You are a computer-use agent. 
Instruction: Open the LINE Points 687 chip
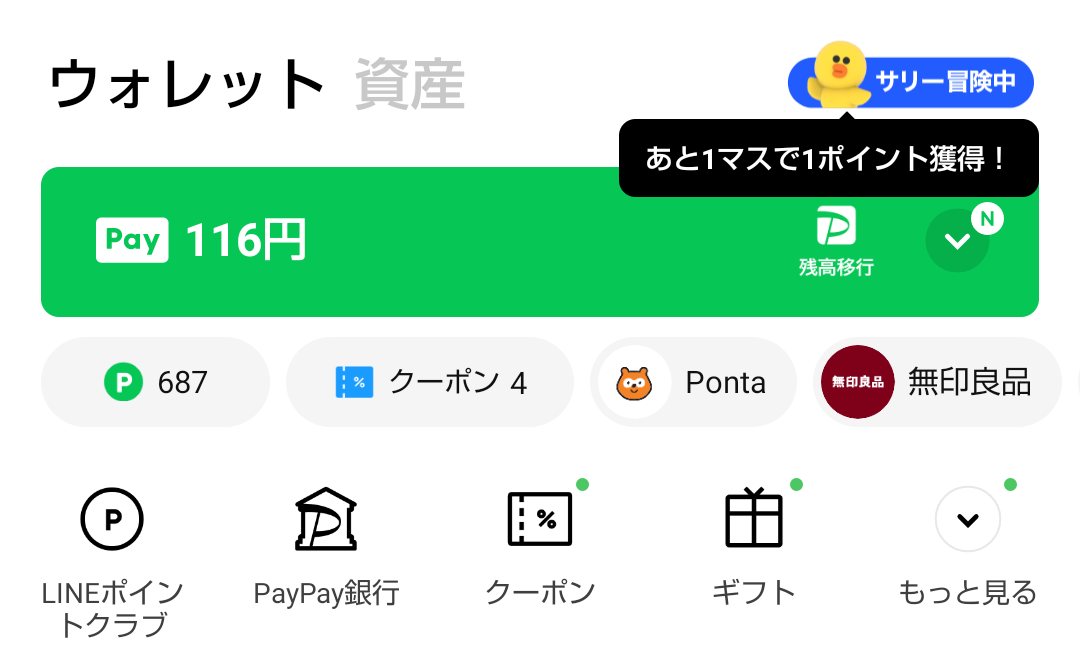tap(156, 382)
